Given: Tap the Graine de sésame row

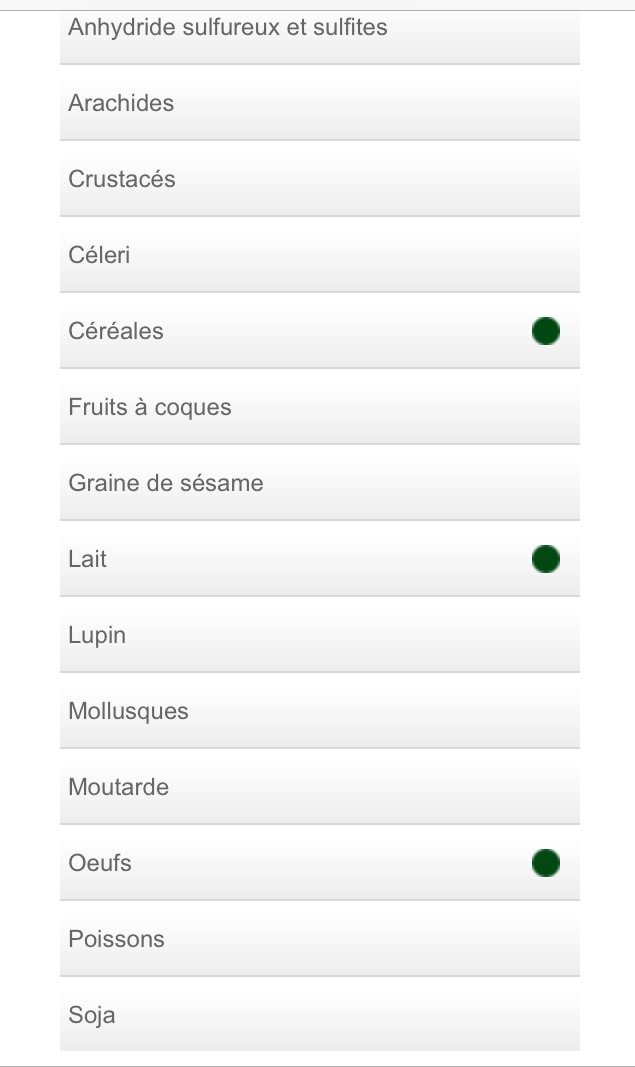Looking at the screenshot, I should (319, 483).
